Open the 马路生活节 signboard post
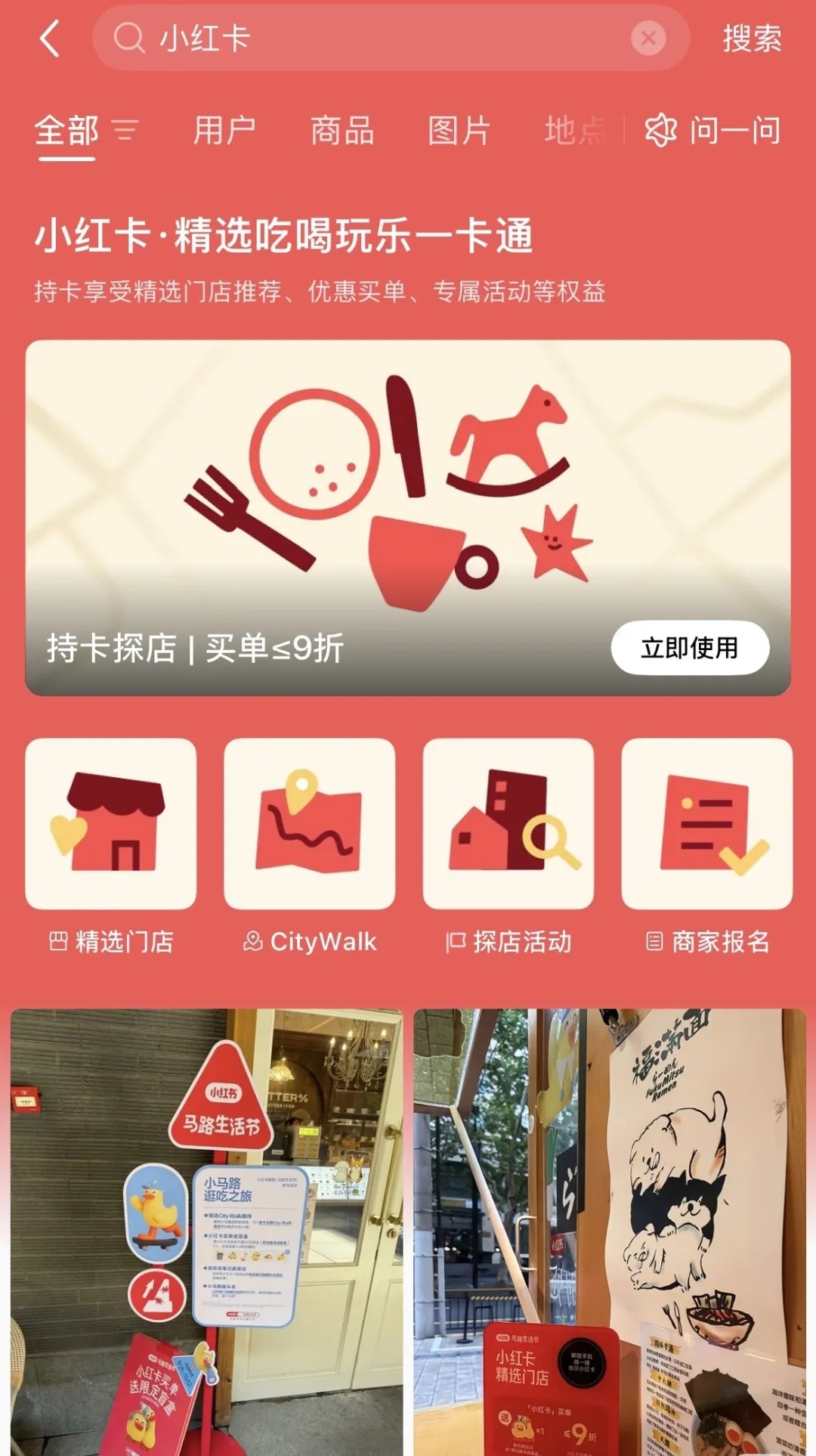This screenshot has width=816, height=1456. click(206, 1232)
